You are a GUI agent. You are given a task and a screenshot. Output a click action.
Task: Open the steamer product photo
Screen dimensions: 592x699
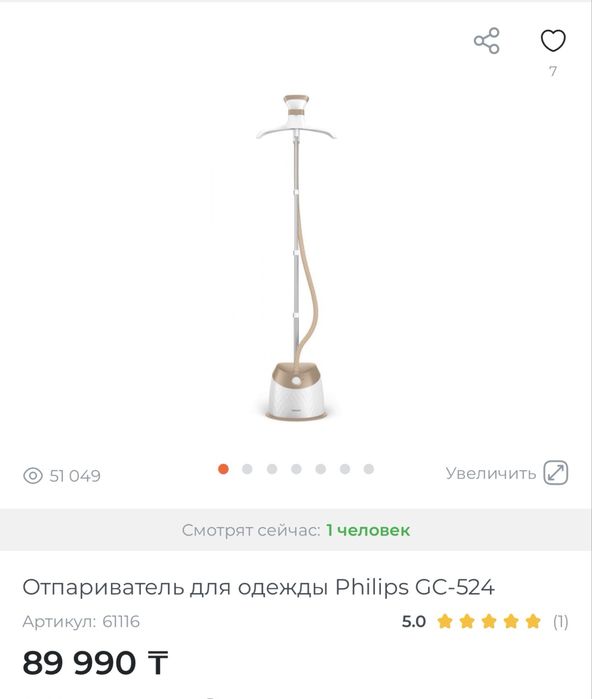[x=296, y=257]
